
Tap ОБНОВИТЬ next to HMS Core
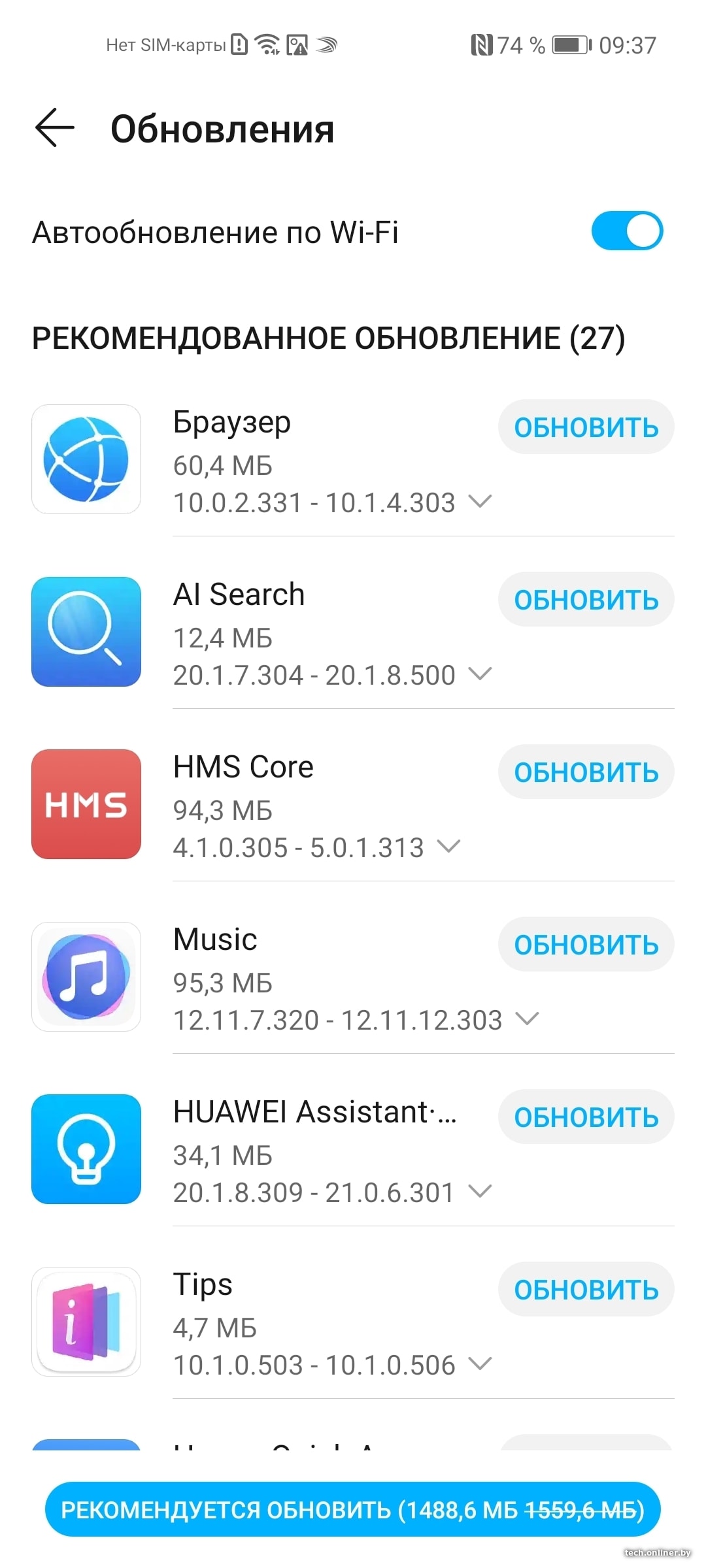pos(586,772)
